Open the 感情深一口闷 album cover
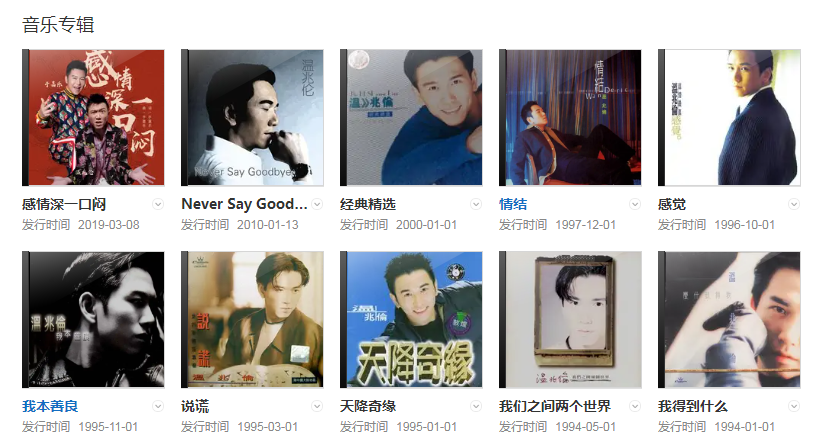Image resolution: width=829 pixels, height=447 pixels. coord(93,118)
